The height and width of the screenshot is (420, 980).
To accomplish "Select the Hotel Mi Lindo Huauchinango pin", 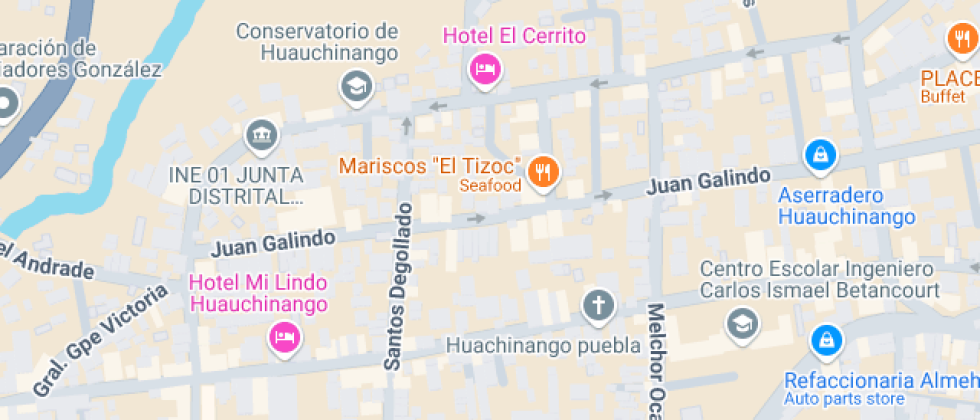I will coord(285,335).
